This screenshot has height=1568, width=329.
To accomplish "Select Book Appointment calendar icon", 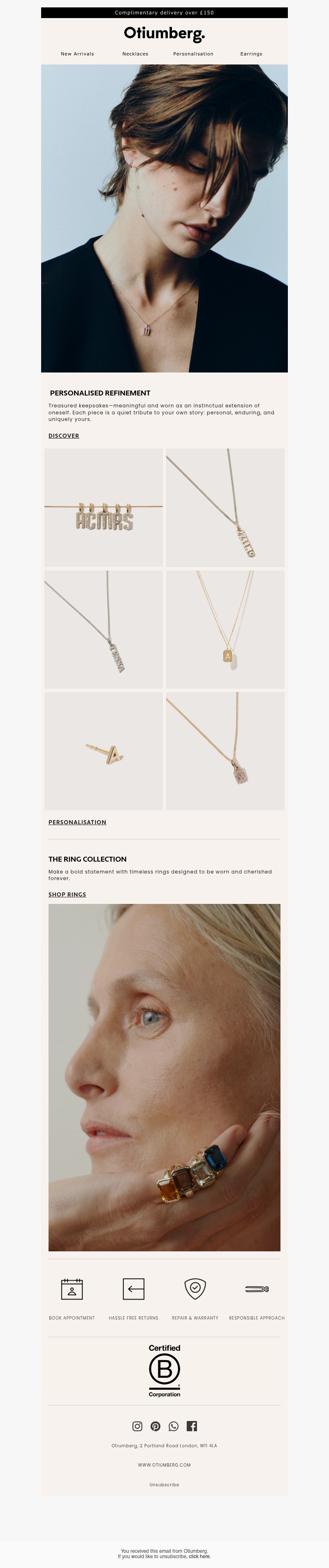I will pos(72,1289).
